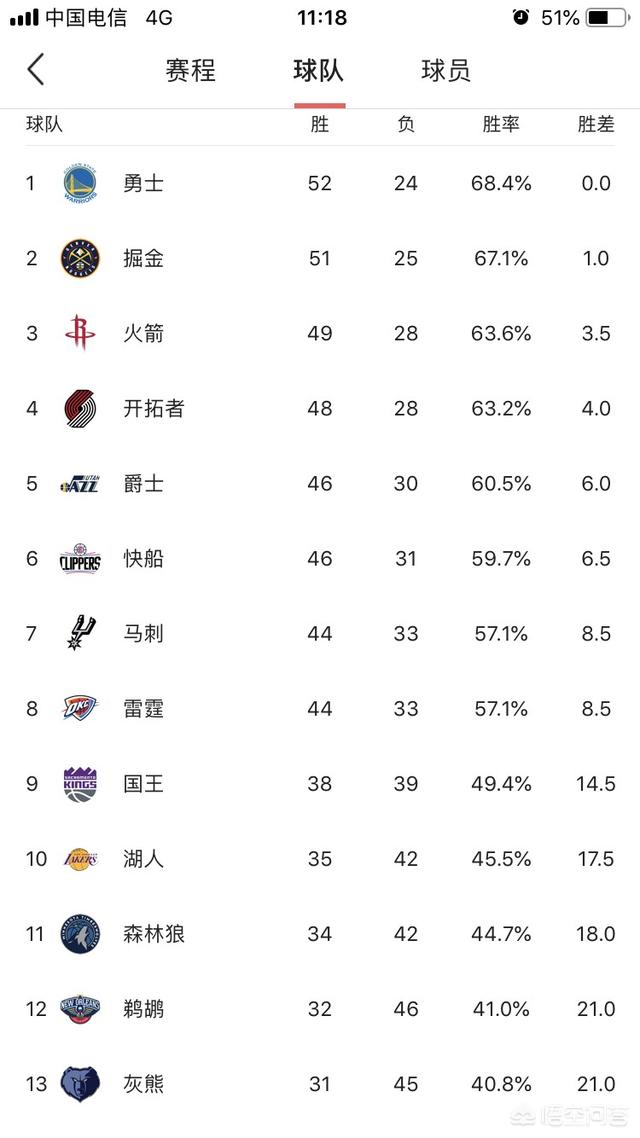Viewport: 640px width, 1138px height.
Task: Tap the 灰熊 team row
Action: point(320,1084)
